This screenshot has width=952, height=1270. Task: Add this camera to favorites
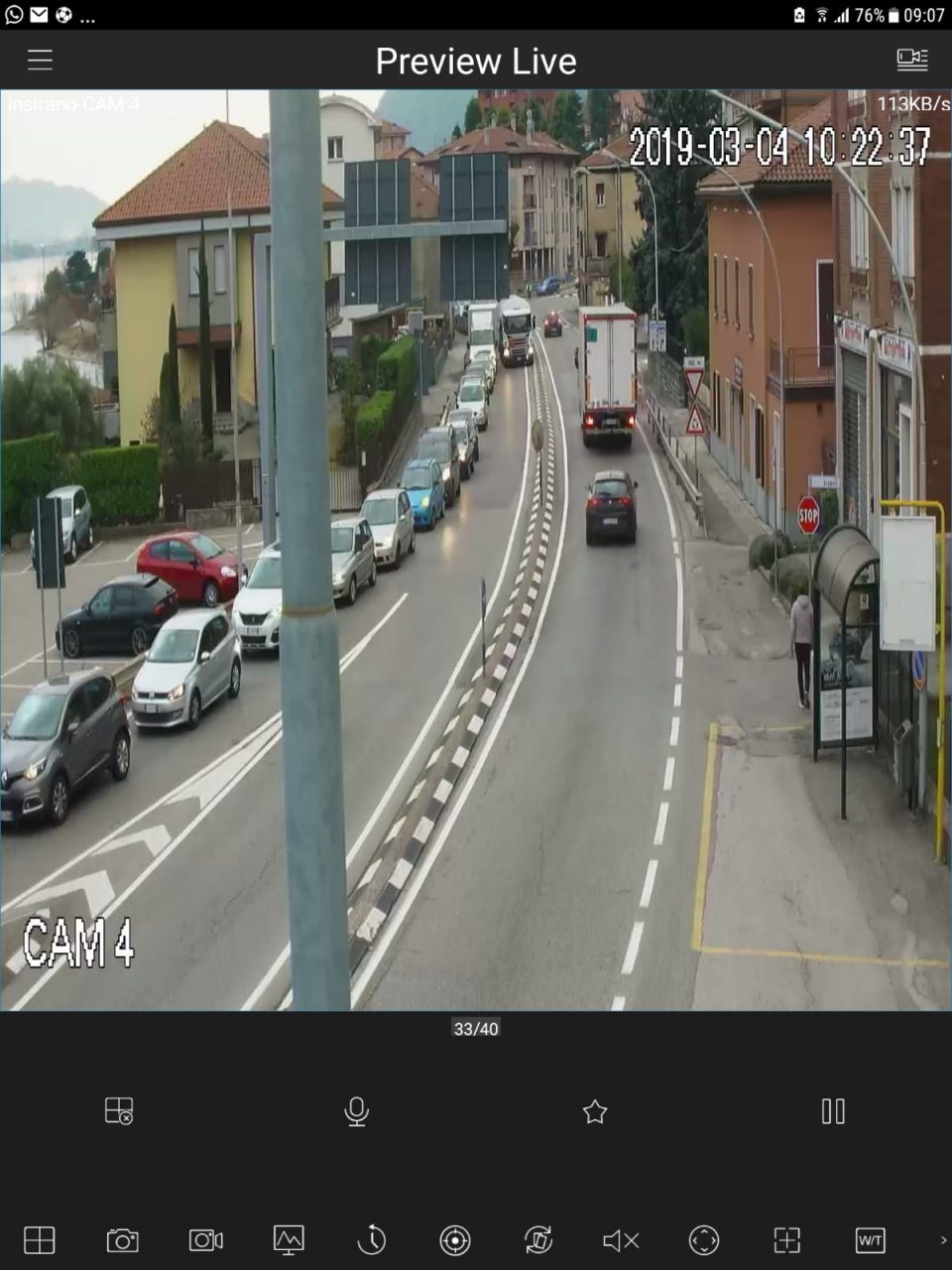click(x=595, y=1111)
